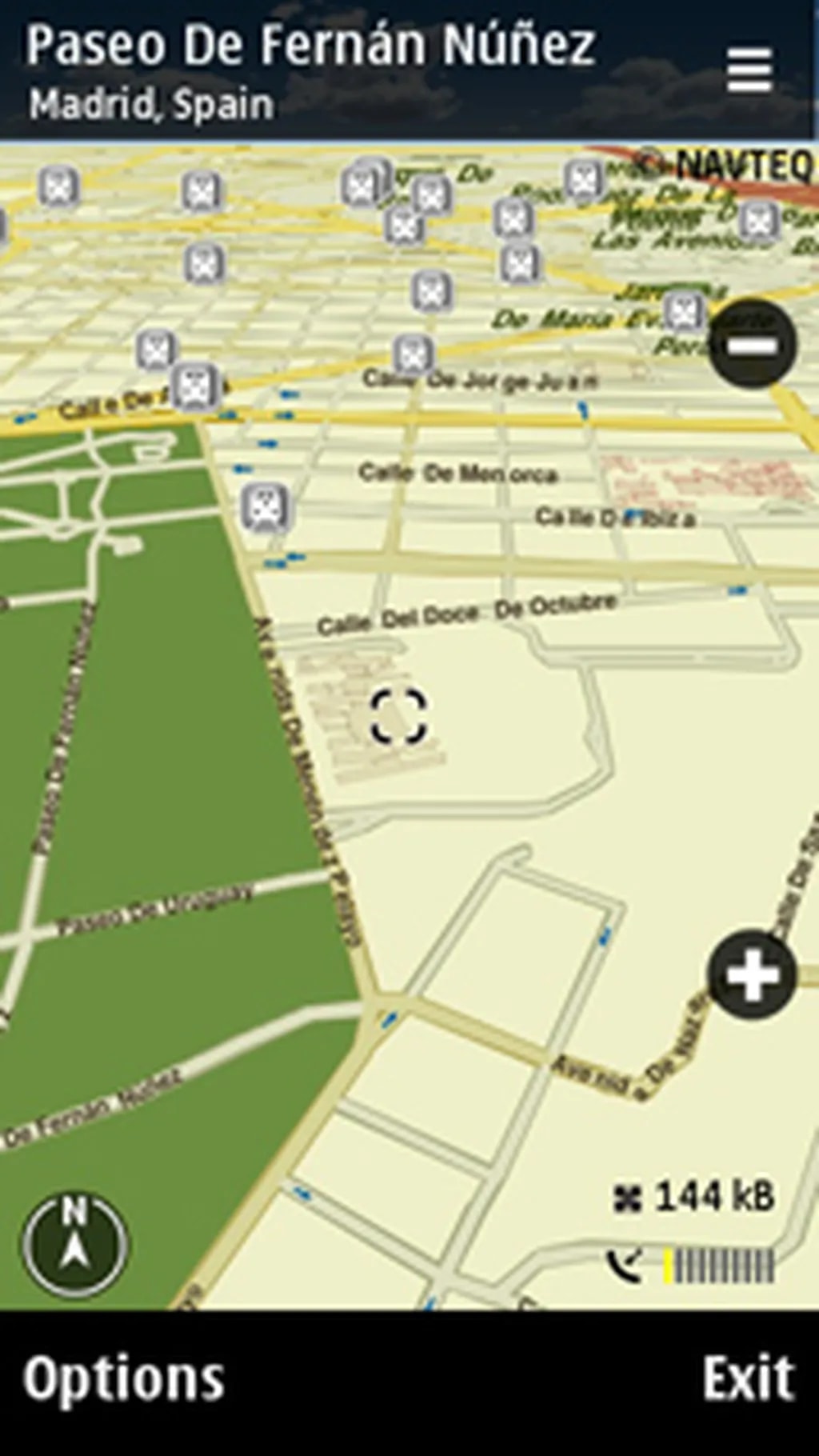Open the Options softkey menu
This screenshot has height=1456, width=819.
click(124, 1378)
